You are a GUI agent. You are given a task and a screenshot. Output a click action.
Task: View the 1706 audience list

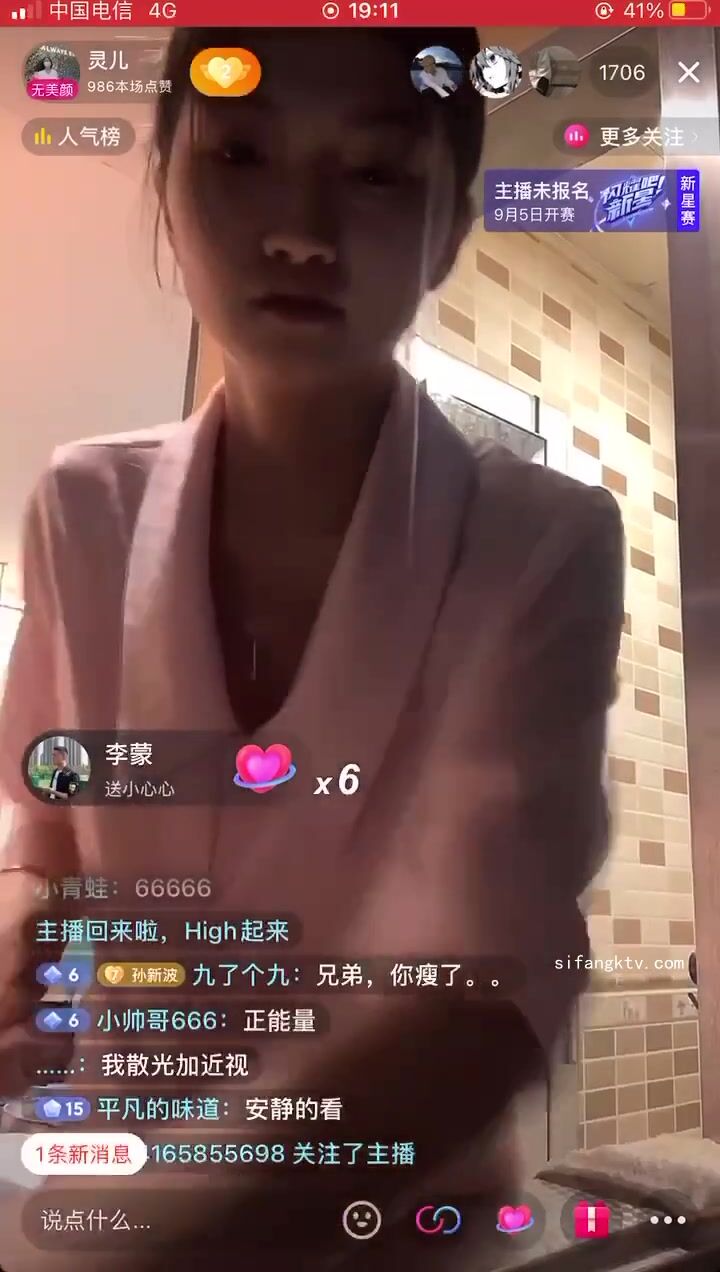pyautogui.click(x=621, y=72)
